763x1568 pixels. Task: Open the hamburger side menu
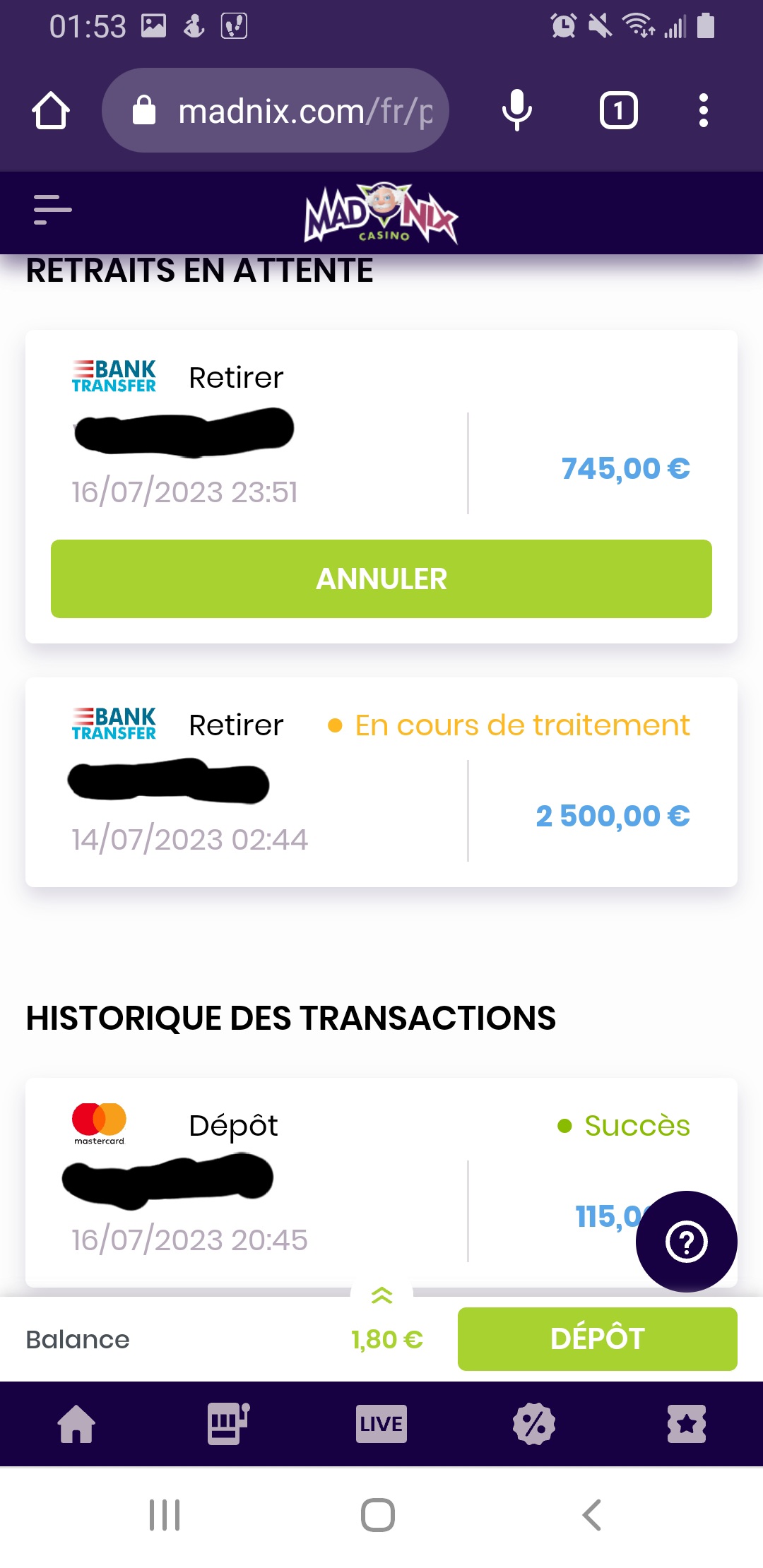pos(53,210)
